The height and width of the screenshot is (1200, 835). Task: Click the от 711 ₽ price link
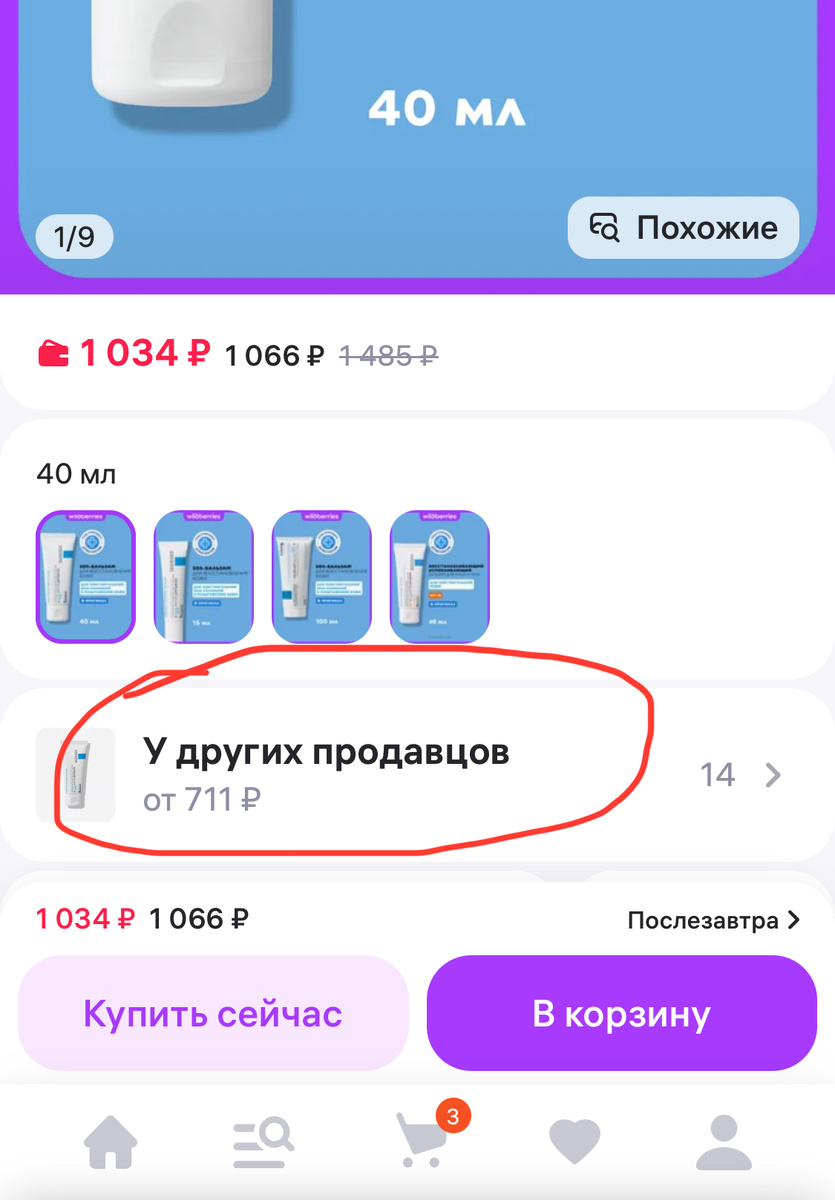[200, 800]
